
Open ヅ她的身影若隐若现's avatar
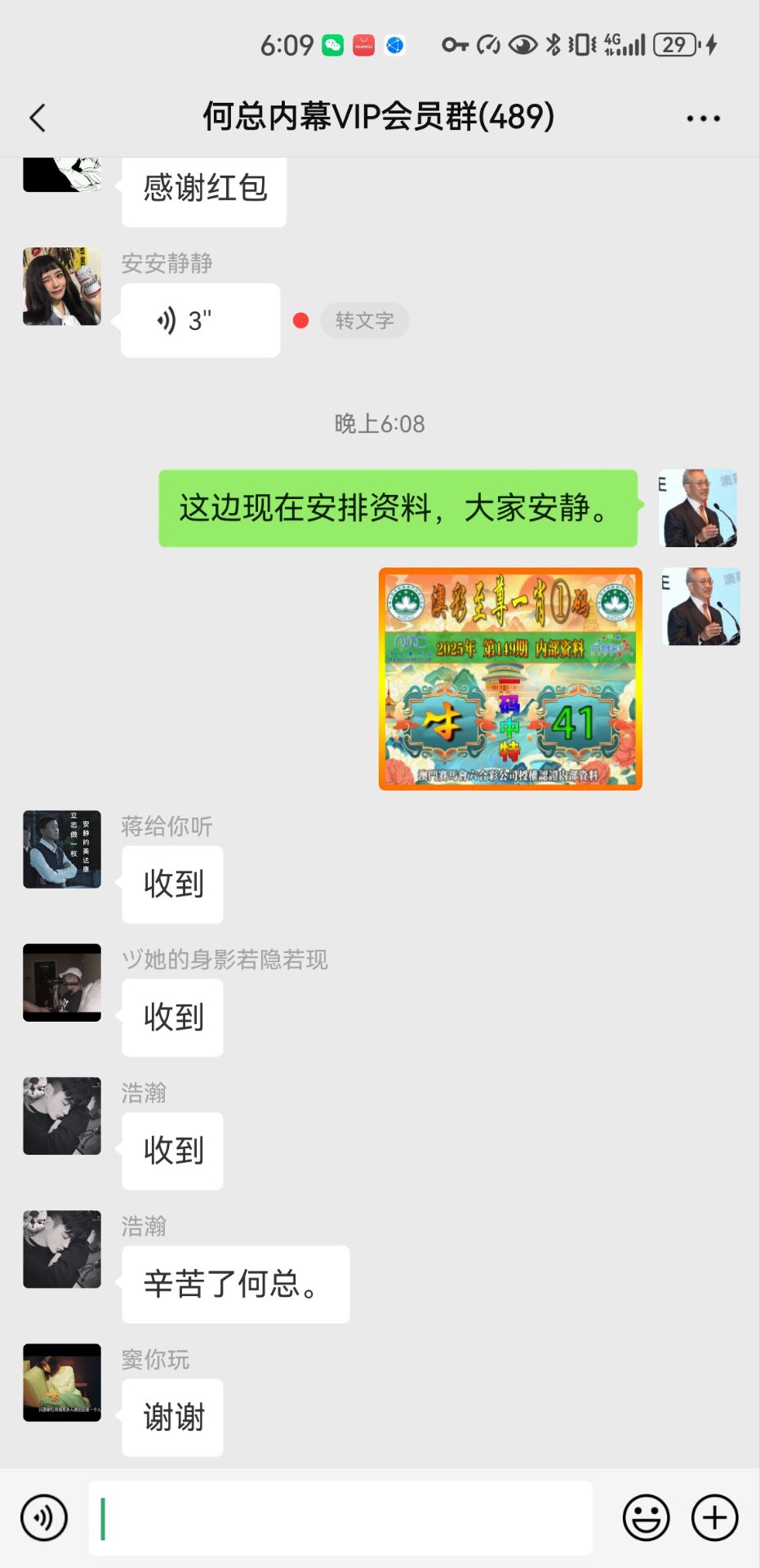point(62,982)
